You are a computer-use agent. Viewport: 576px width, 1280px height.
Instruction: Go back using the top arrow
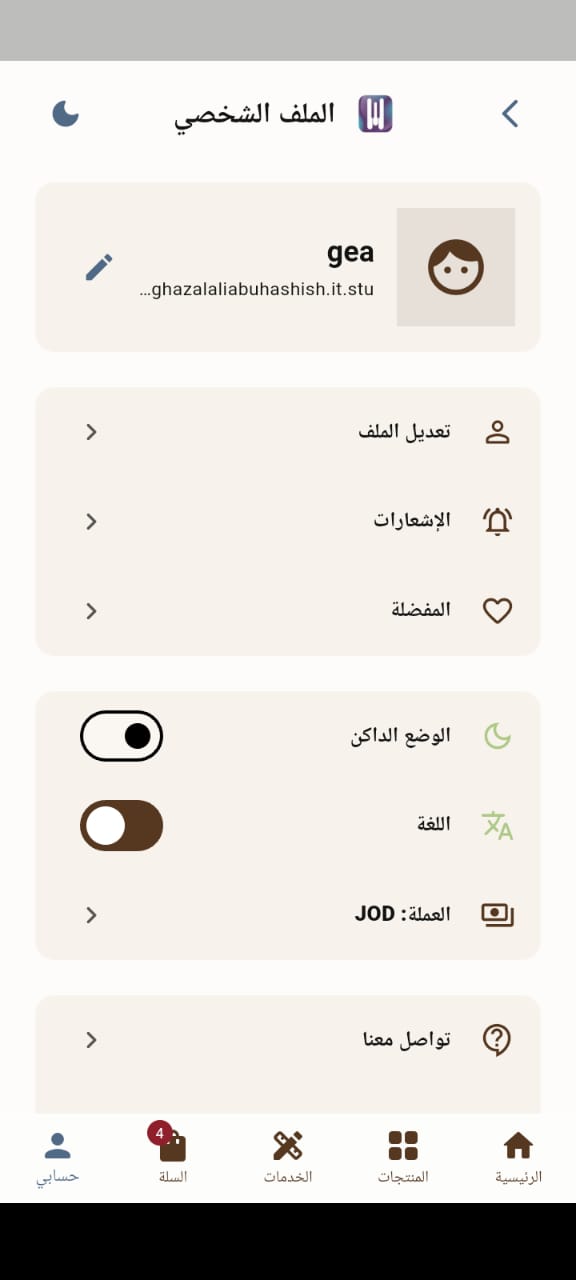coord(510,114)
